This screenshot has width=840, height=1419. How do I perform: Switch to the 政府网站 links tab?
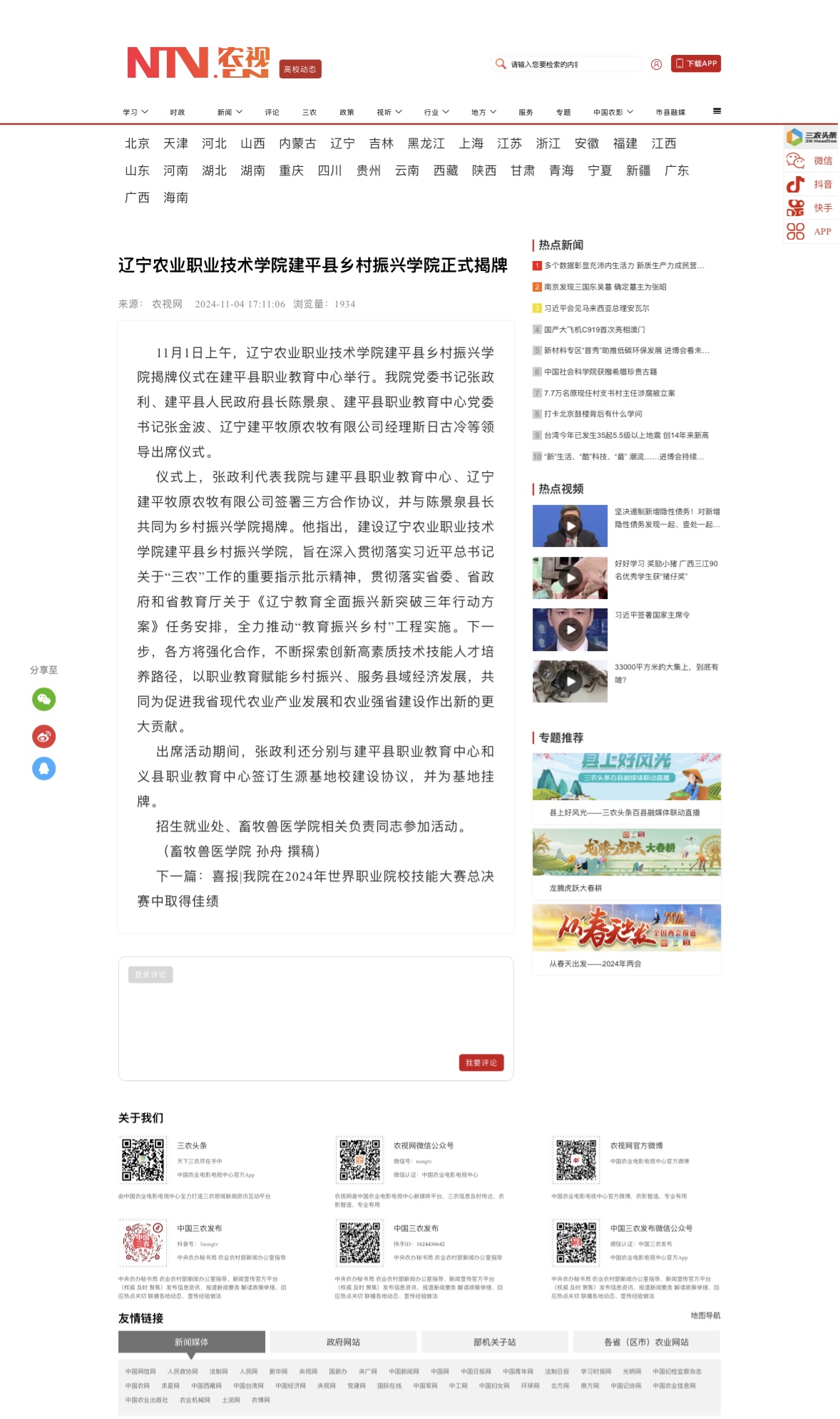[343, 1342]
